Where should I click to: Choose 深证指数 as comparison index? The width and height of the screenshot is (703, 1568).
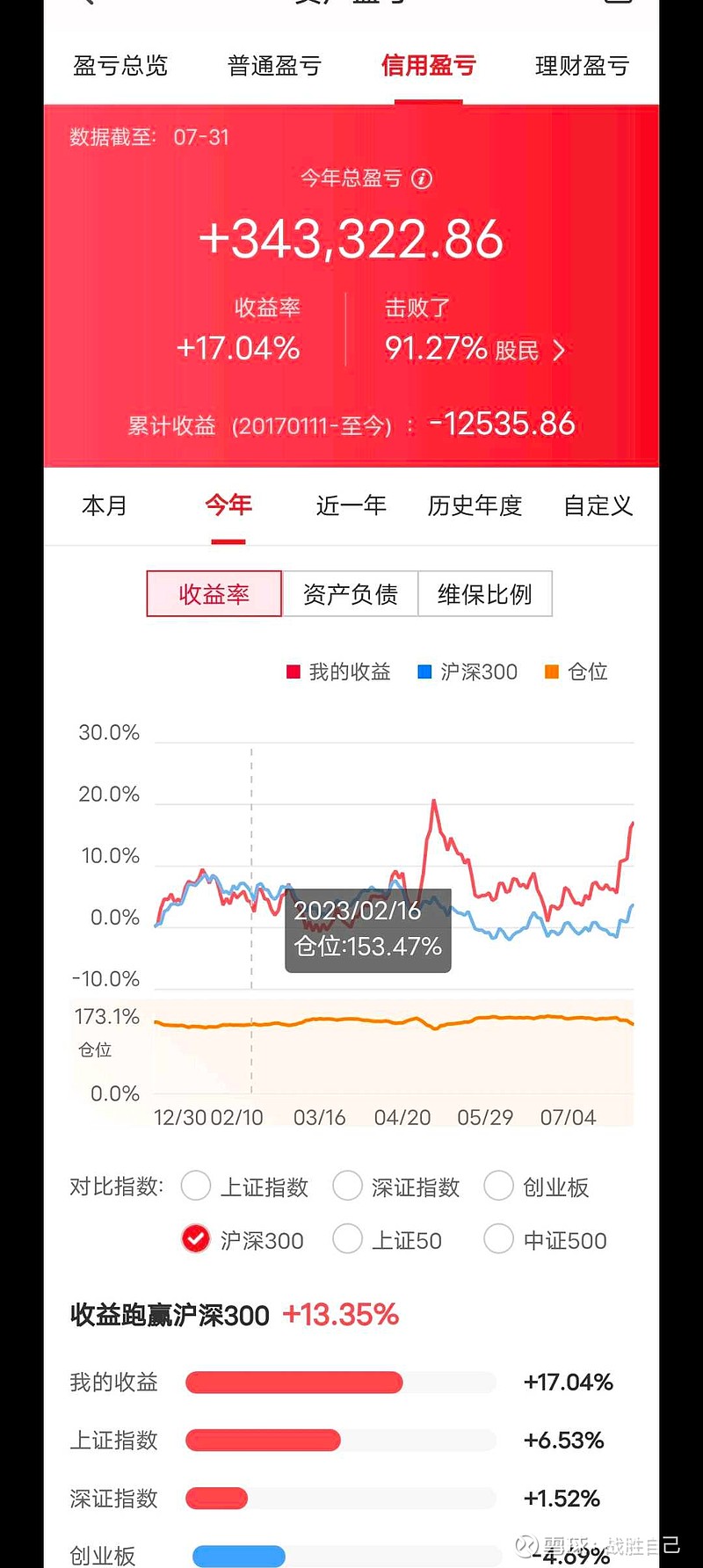click(x=396, y=1187)
